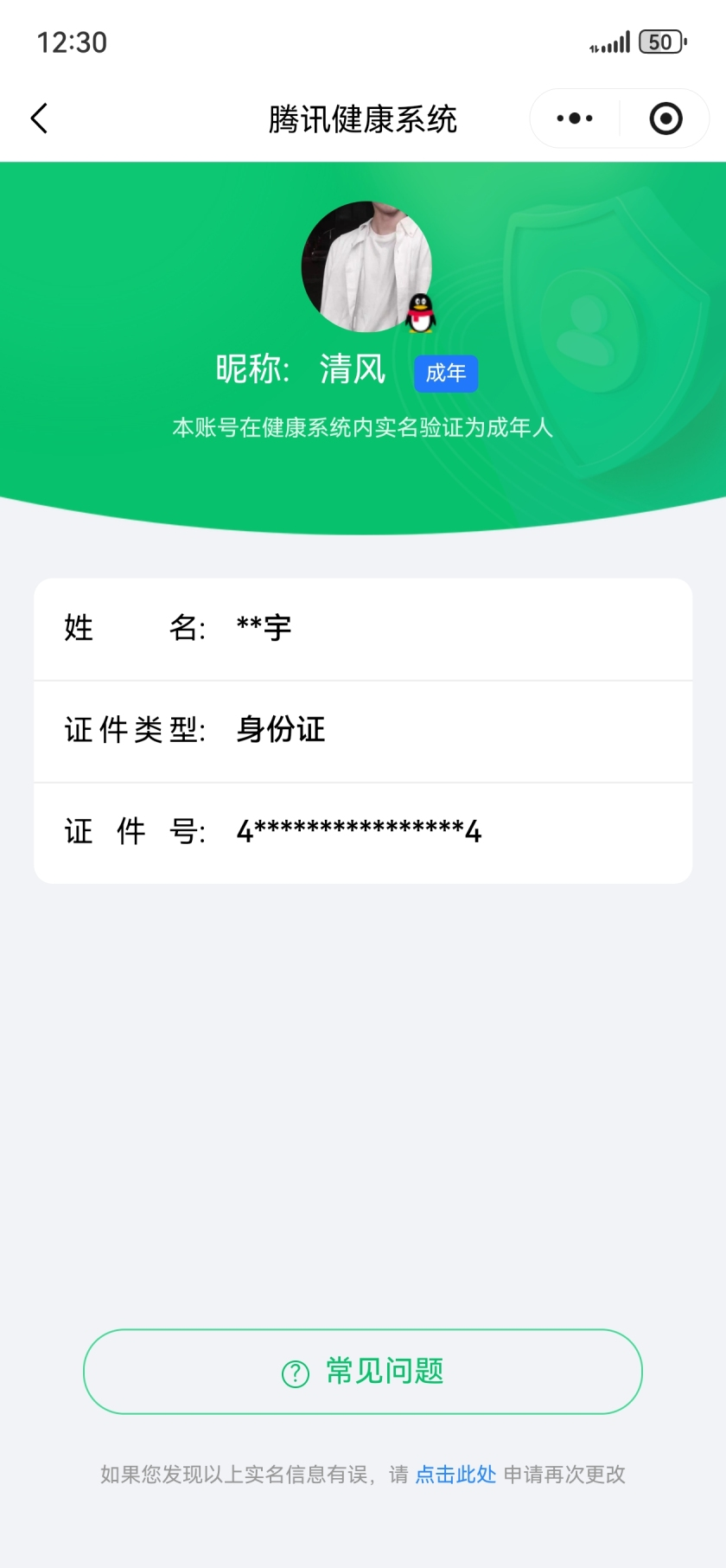726x1568 pixels.
Task: Open 常见问题 frequently asked questions
Action: (x=363, y=1372)
